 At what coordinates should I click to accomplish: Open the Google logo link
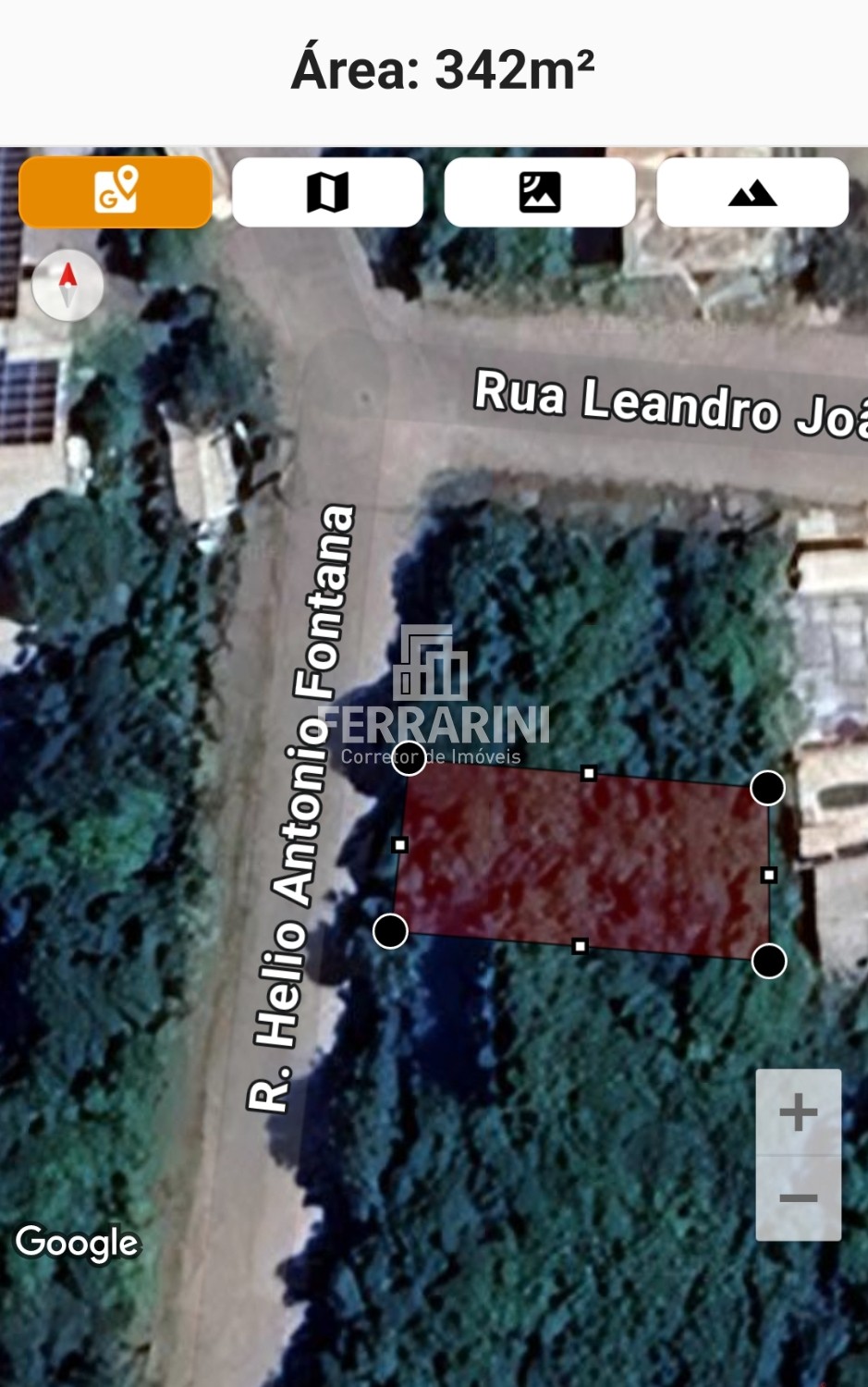(x=78, y=1243)
